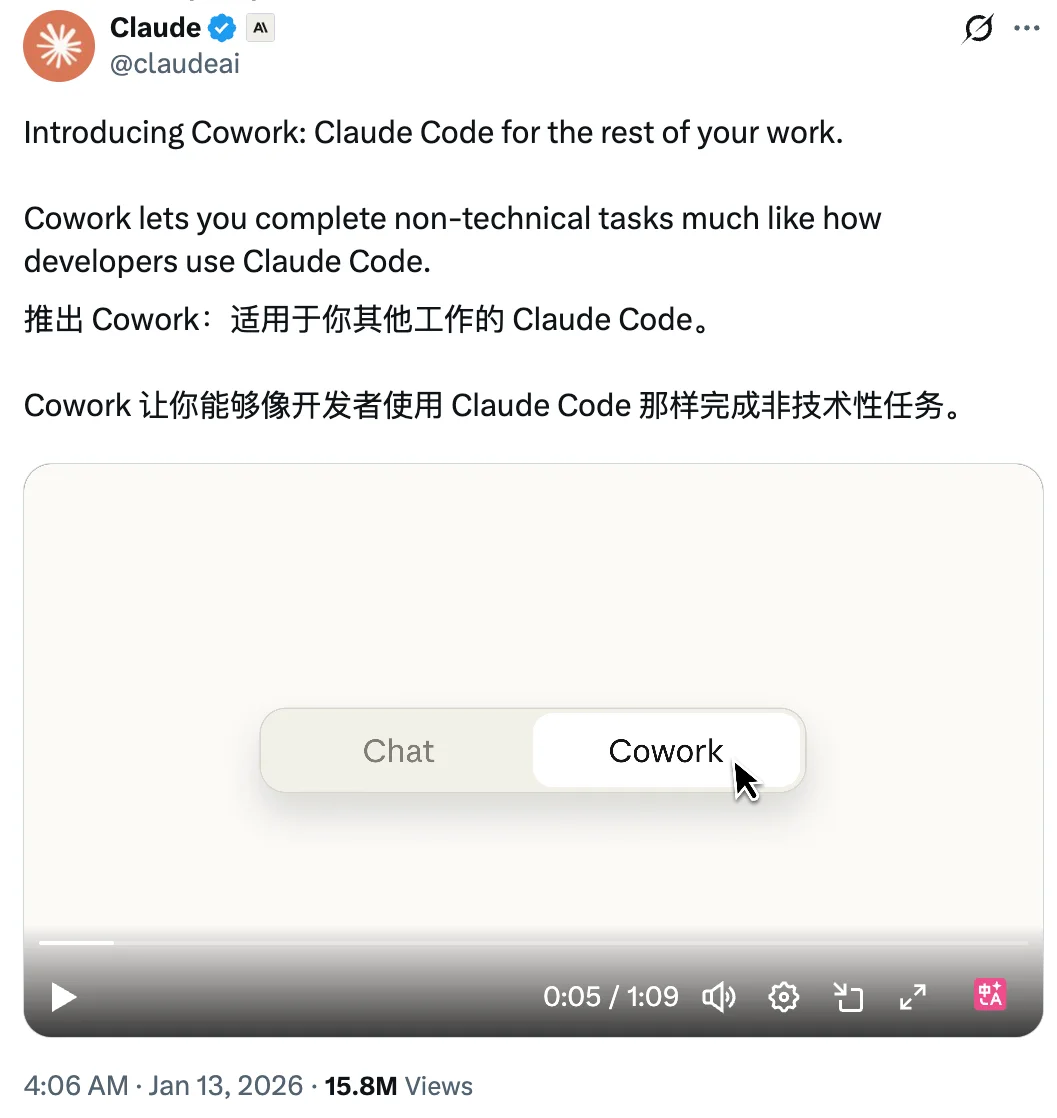1057x1118 pixels.
Task: Open the @claudeai handle profile
Action: point(175,64)
